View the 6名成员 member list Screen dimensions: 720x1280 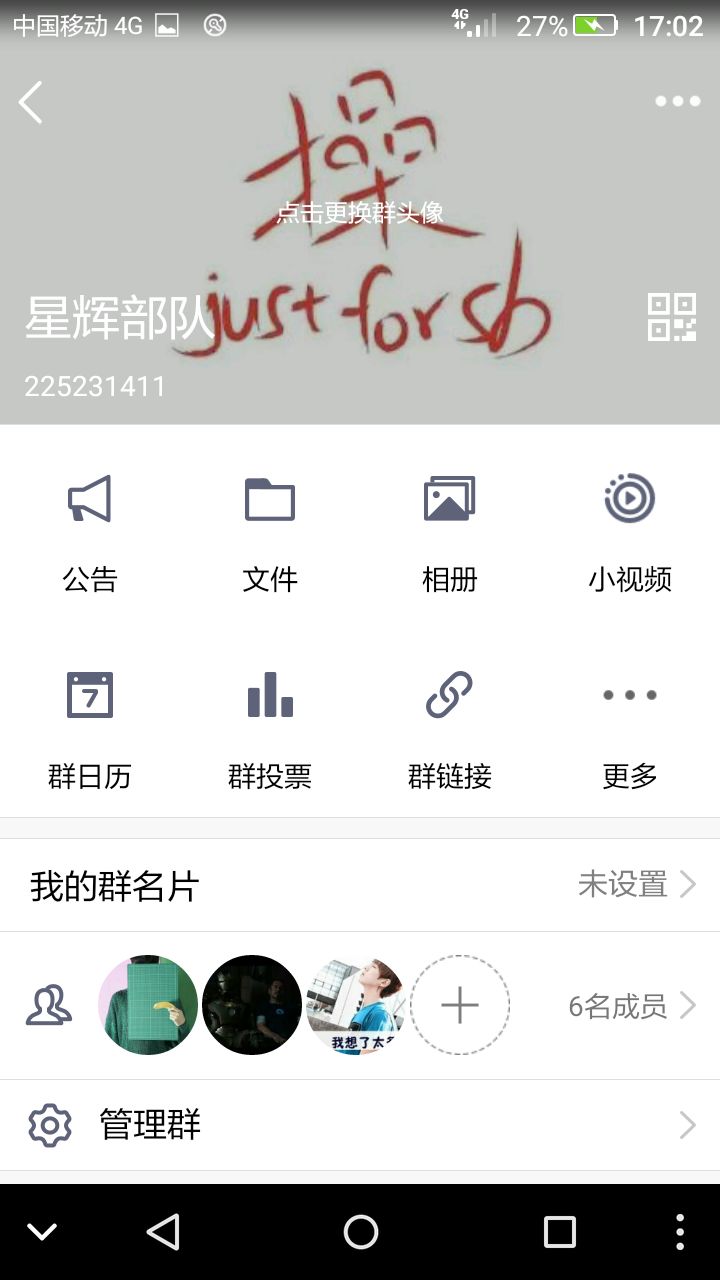[x=632, y=1006]
